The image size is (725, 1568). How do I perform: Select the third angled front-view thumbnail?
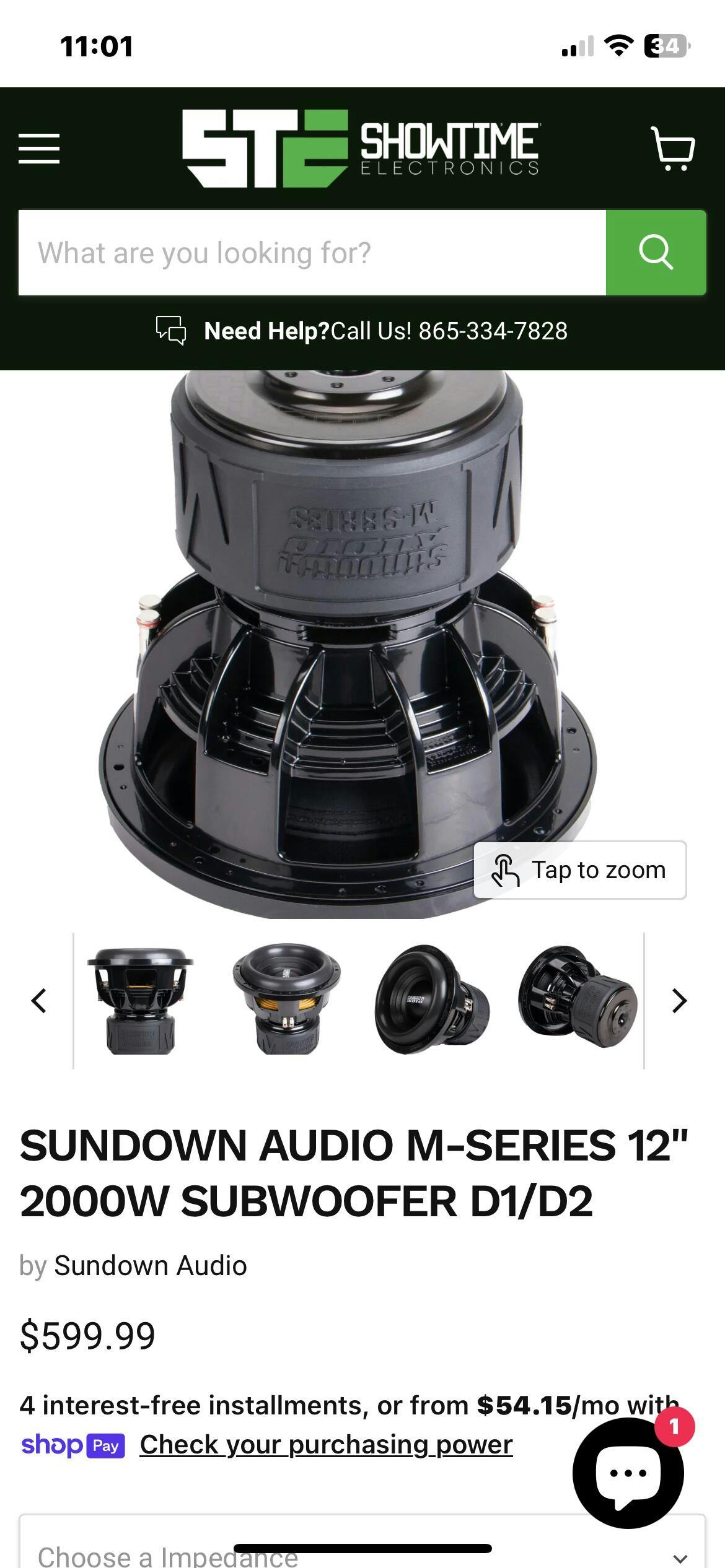click(x=432, y=1000)
